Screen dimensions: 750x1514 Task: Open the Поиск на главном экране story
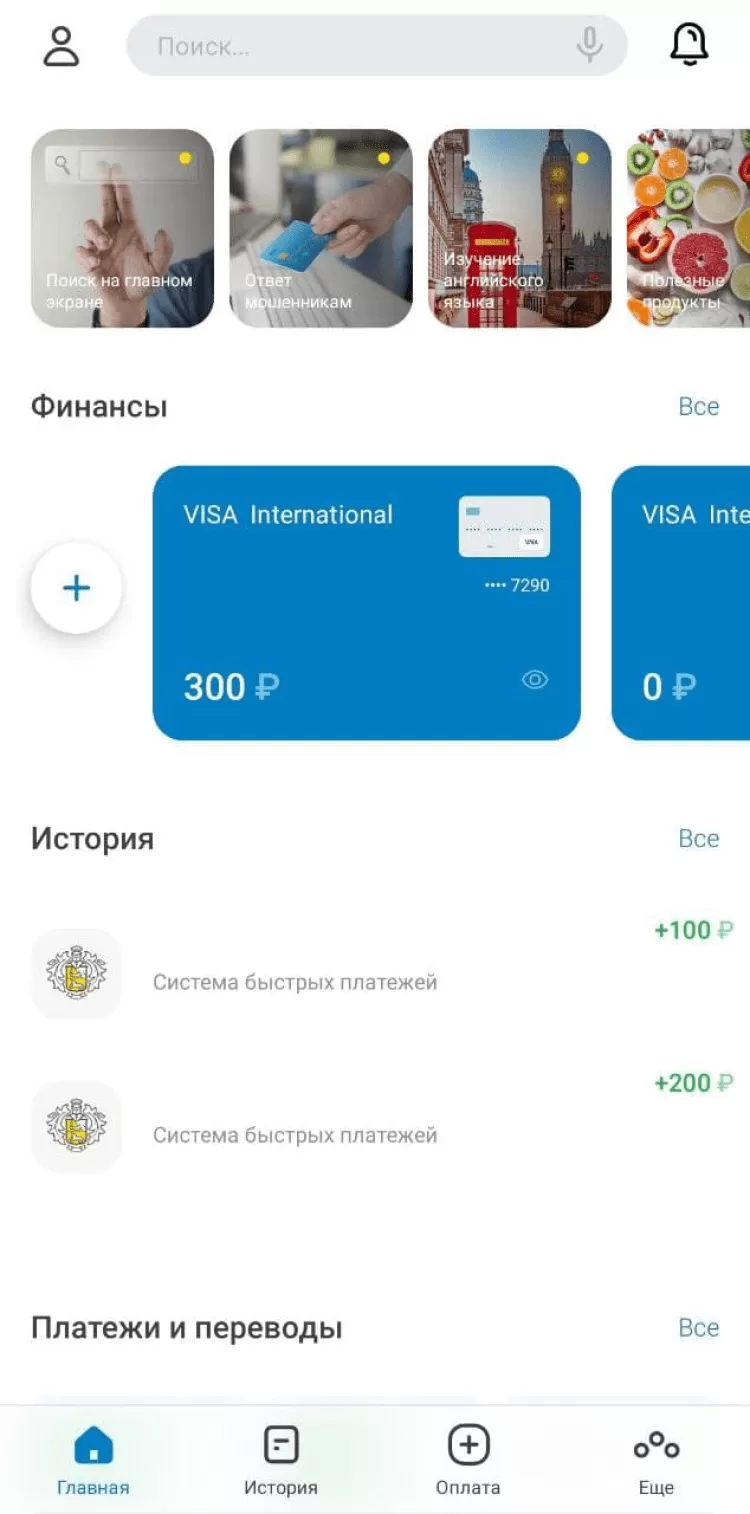click(x=122, y=228)
